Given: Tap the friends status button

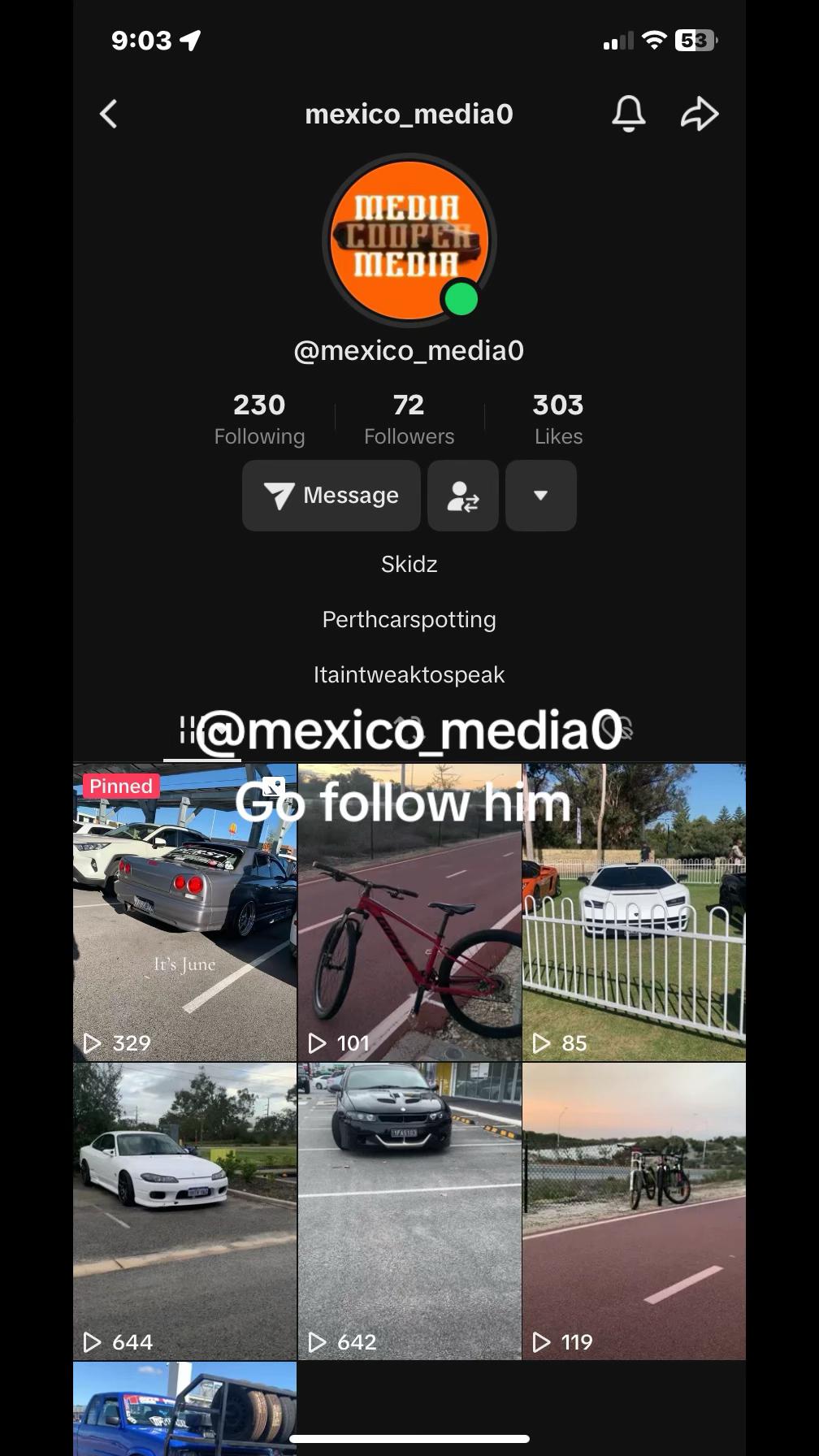Looking at the screenshot, I should [463, 496].
